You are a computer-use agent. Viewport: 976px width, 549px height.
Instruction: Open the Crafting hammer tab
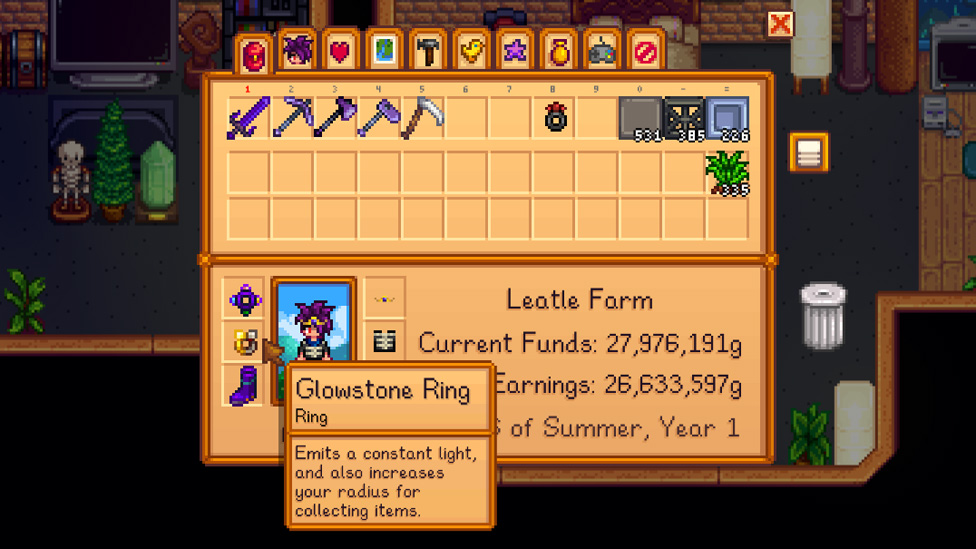pyautogui.click(x=428, y=51)
